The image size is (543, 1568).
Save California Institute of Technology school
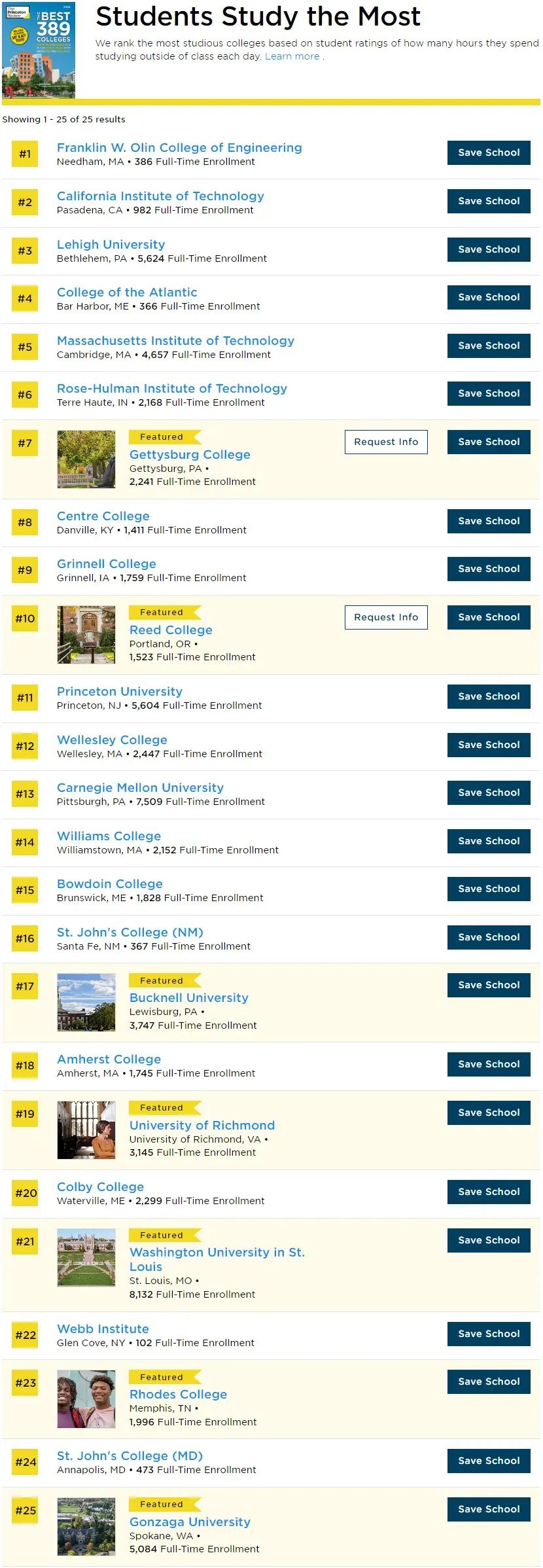click(488, 201)
